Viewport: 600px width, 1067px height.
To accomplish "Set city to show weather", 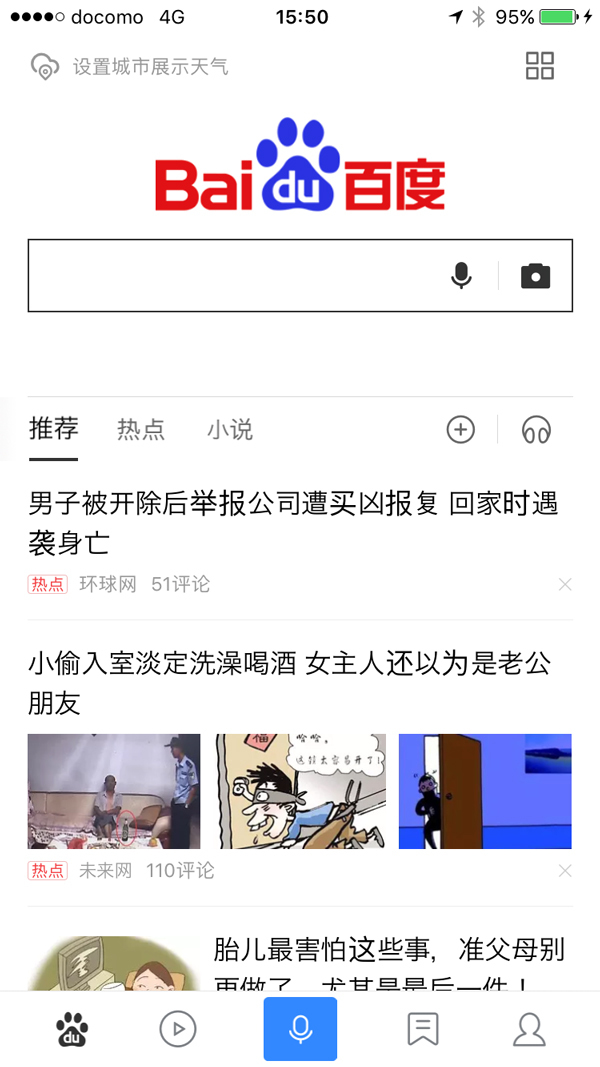I will pyautogui.click(x=130, y=67).
